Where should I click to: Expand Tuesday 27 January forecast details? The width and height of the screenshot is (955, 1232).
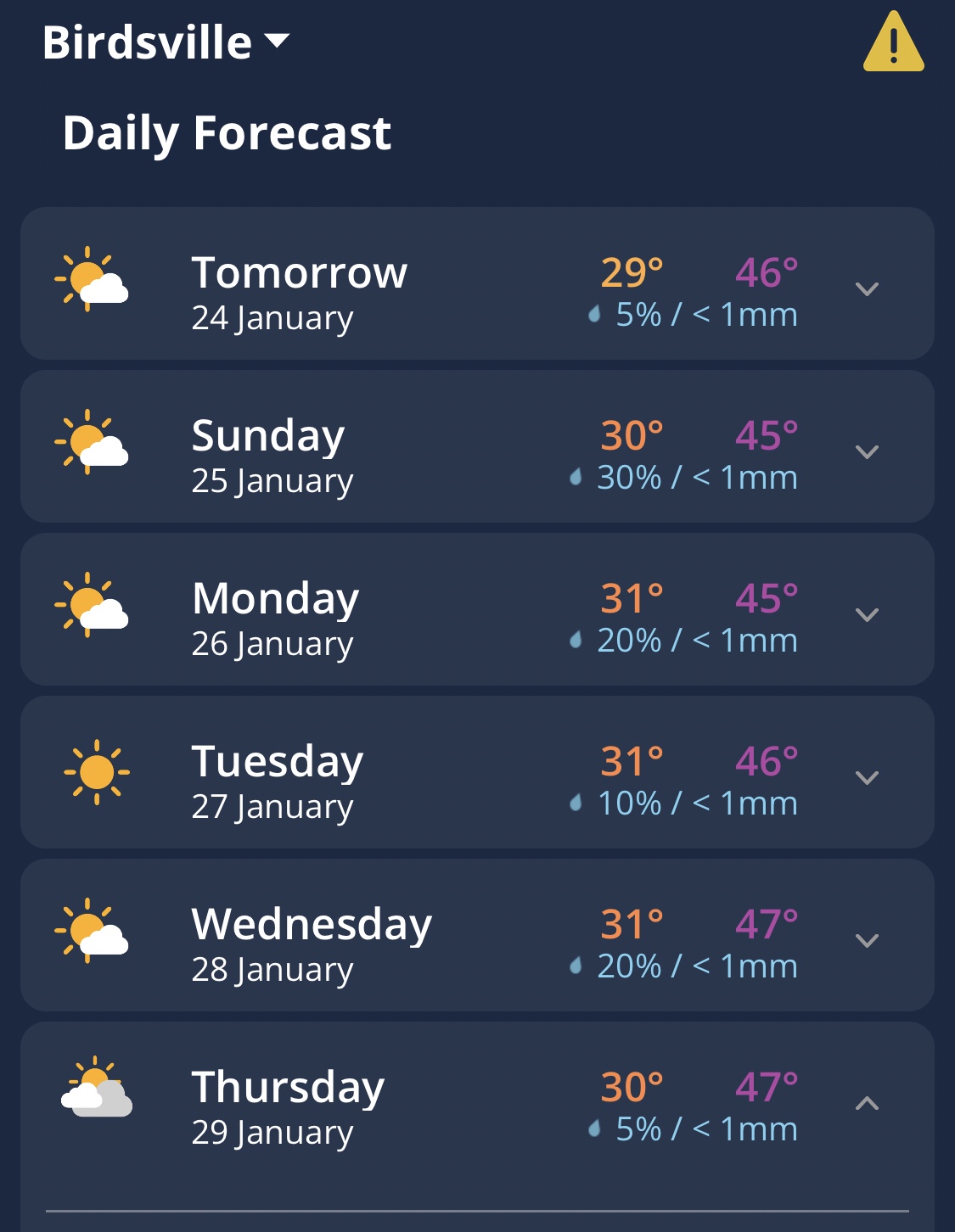pos(867,777)
